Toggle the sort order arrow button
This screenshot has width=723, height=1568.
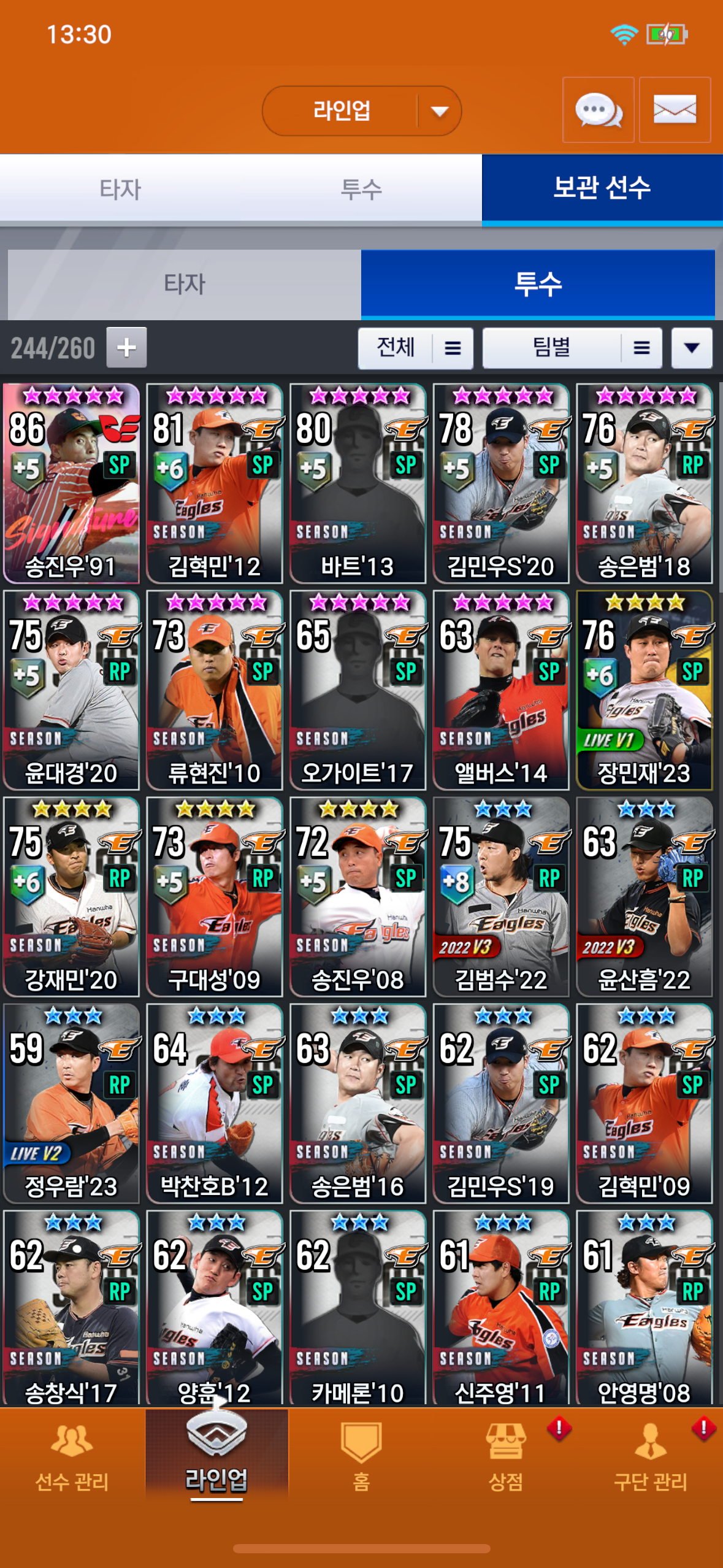[x=691, y=348]
